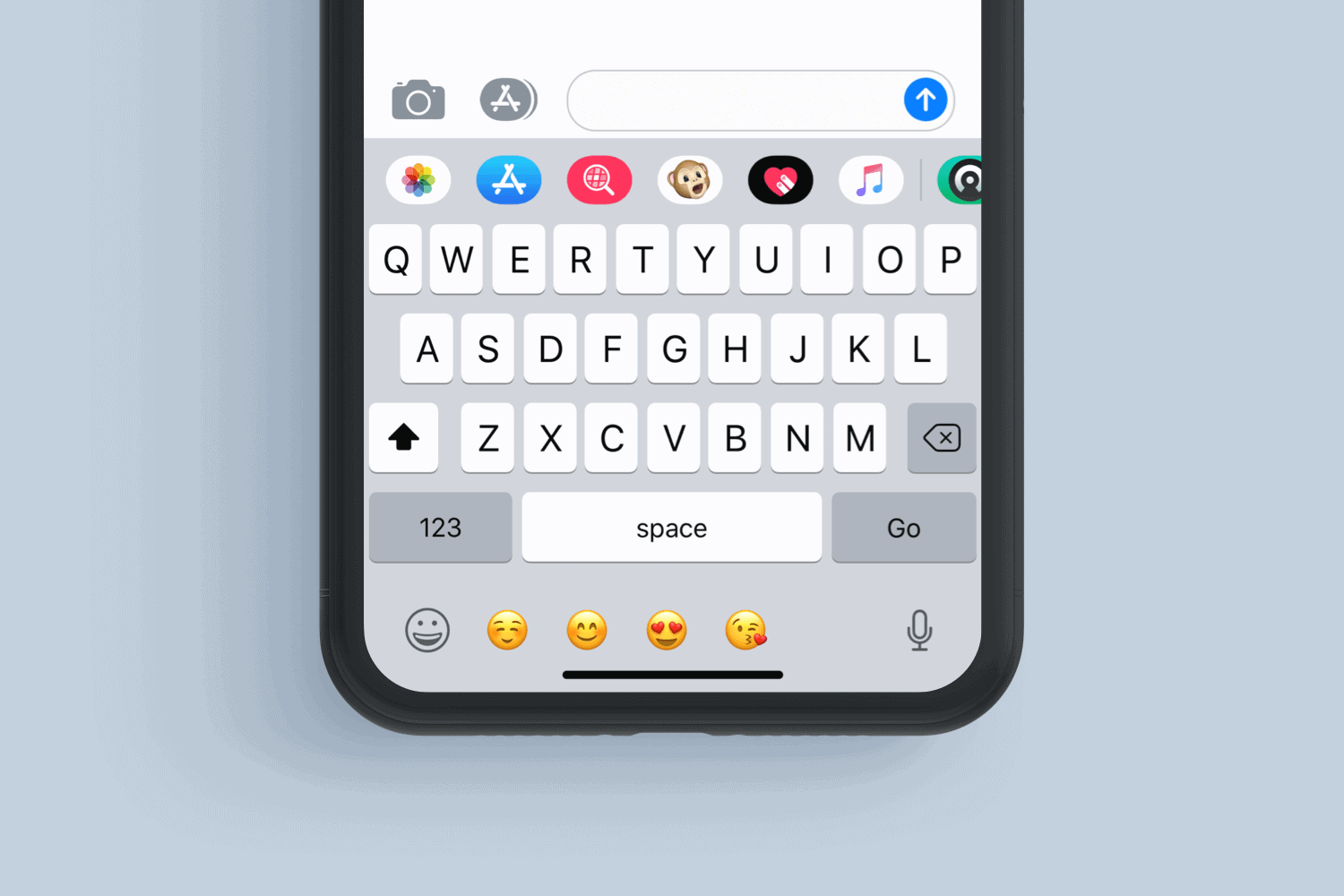The image size is (1344, 896).
Task: Insert the heart-eyes emoji
Action: [x=667, y=631]
